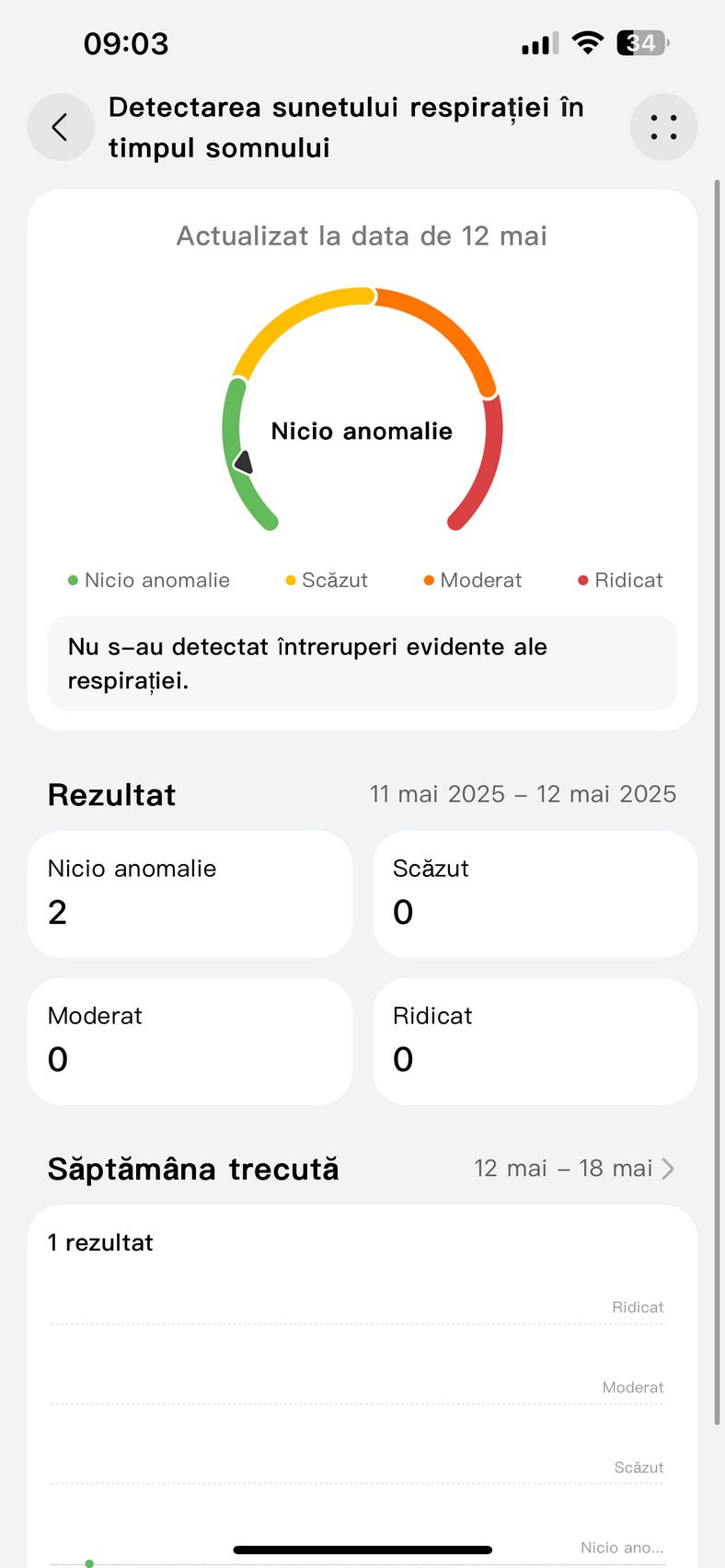The width and height of the screenshot is (725, 1568).
Task: Open the four-dot more options menu
Action: tap(663, 127)
